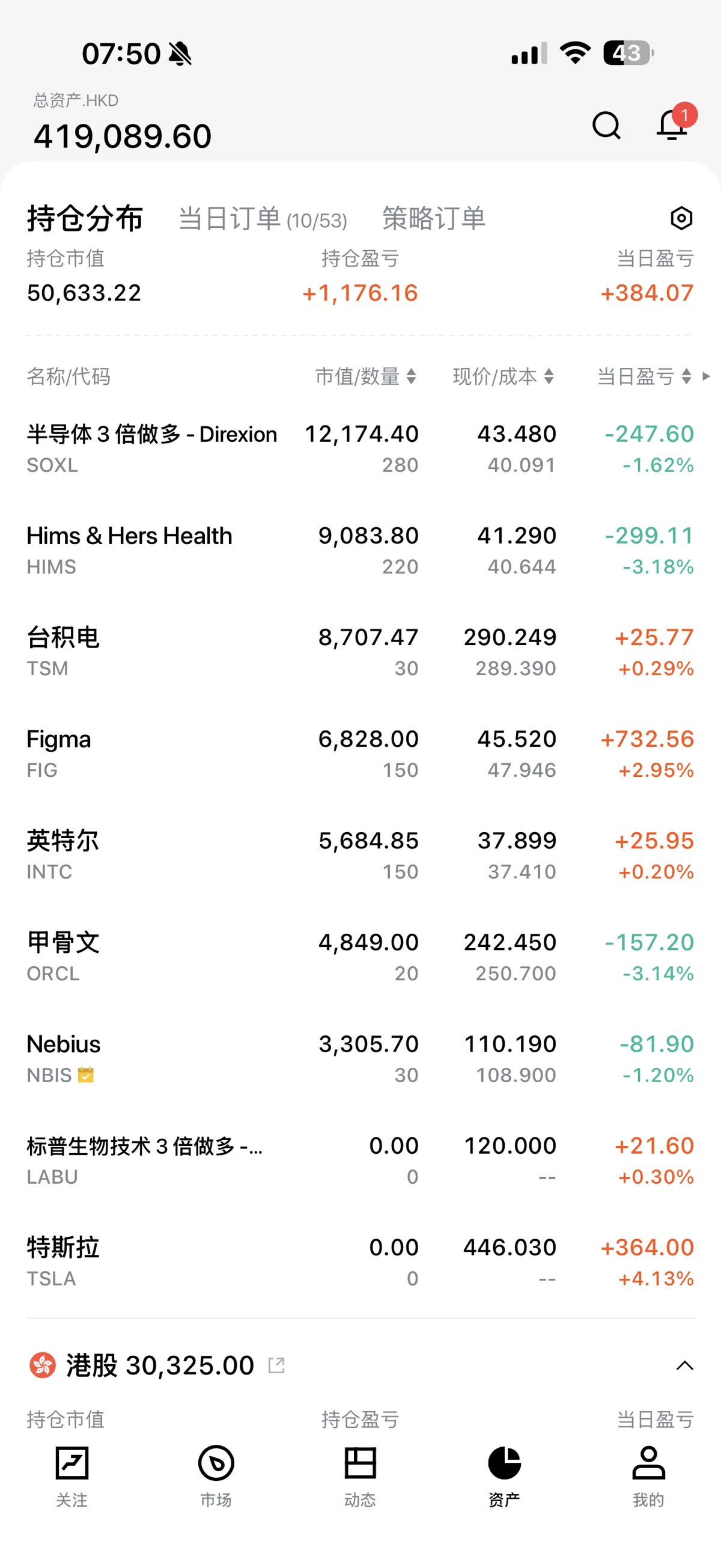Open the Hims & Hers Health position
The image size is (721, 1568).
[360, 551]
